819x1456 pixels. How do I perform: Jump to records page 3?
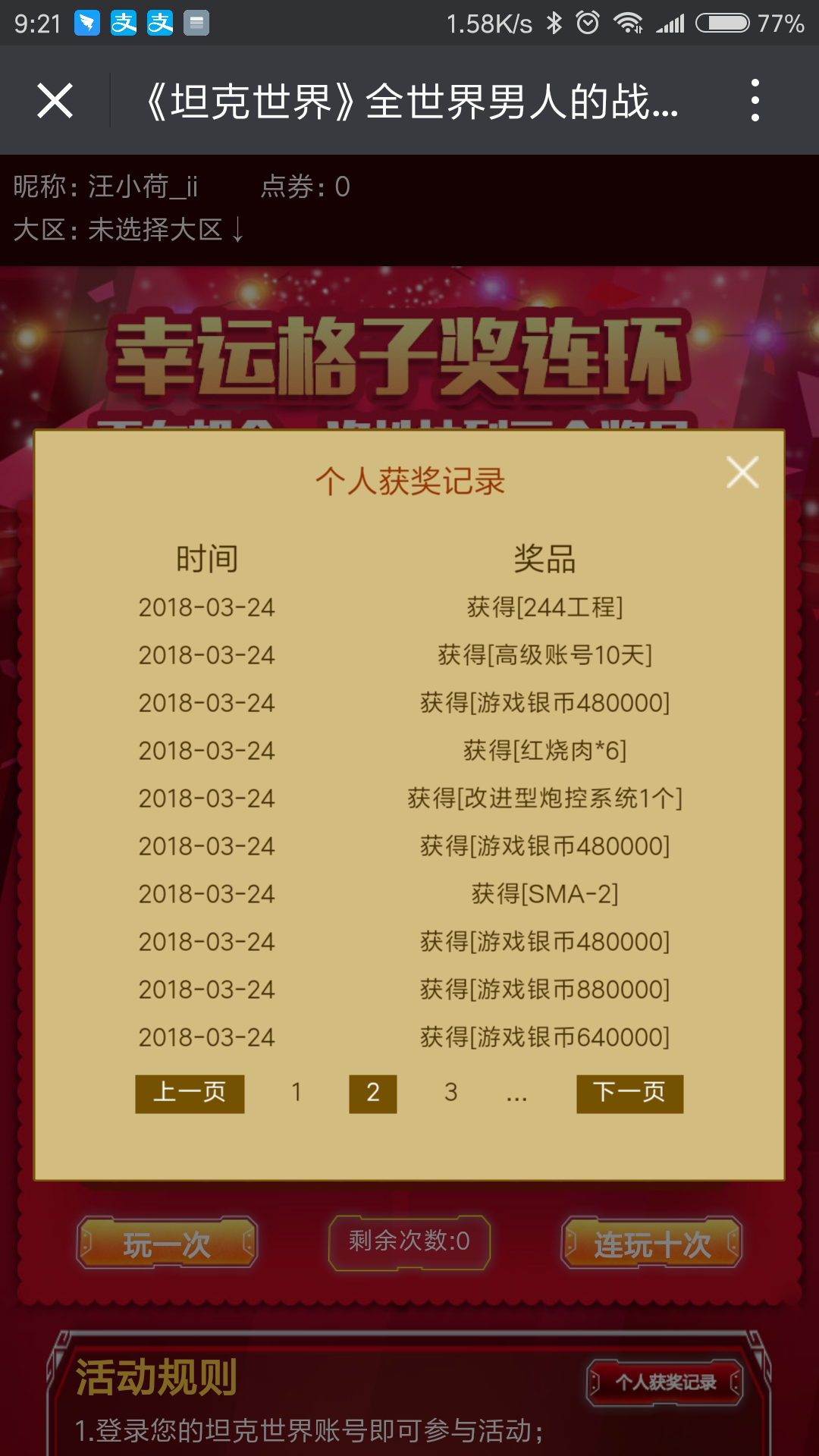(x=450, y=1093)
